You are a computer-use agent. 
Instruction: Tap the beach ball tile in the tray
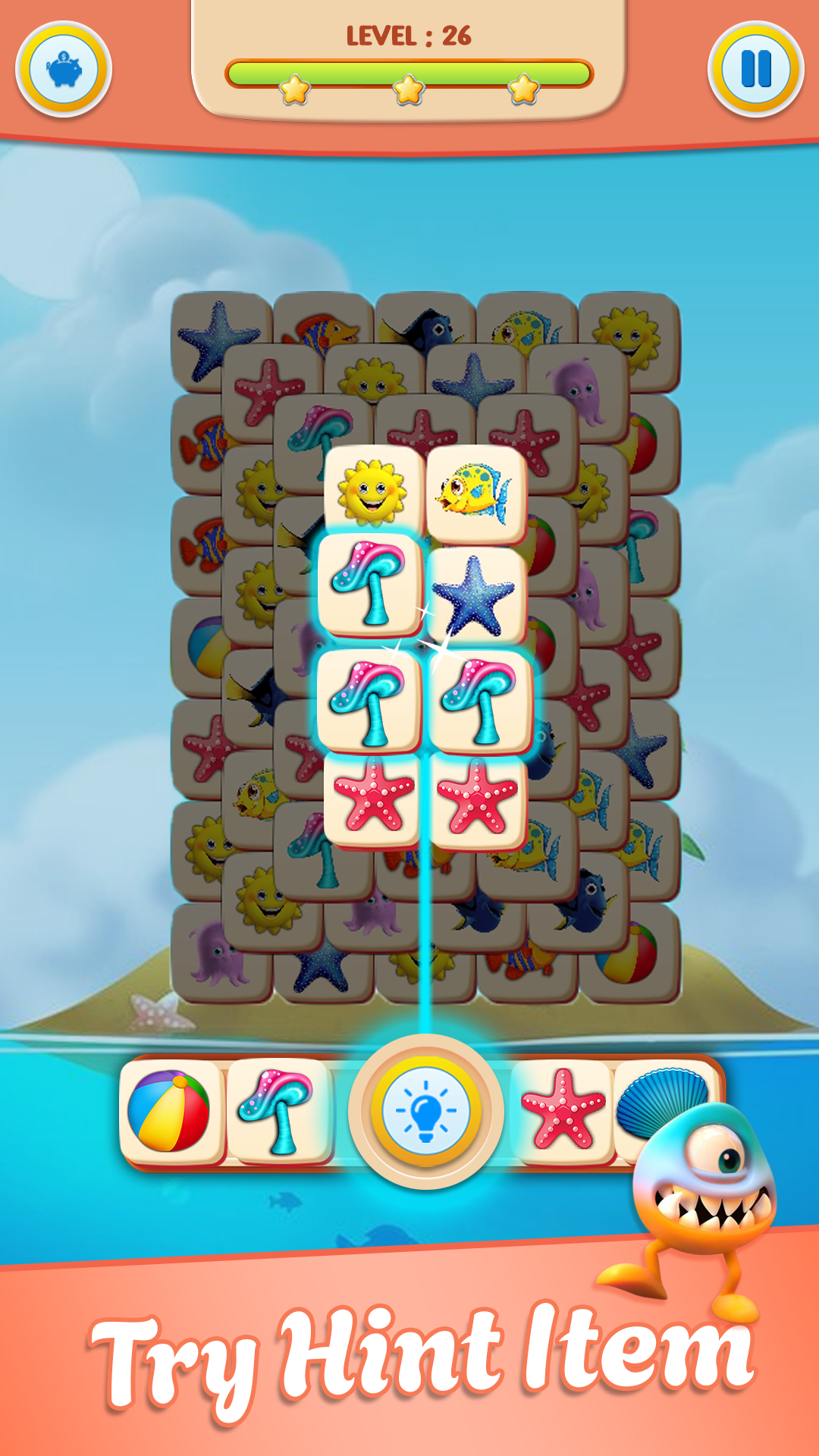[170, 1111]
